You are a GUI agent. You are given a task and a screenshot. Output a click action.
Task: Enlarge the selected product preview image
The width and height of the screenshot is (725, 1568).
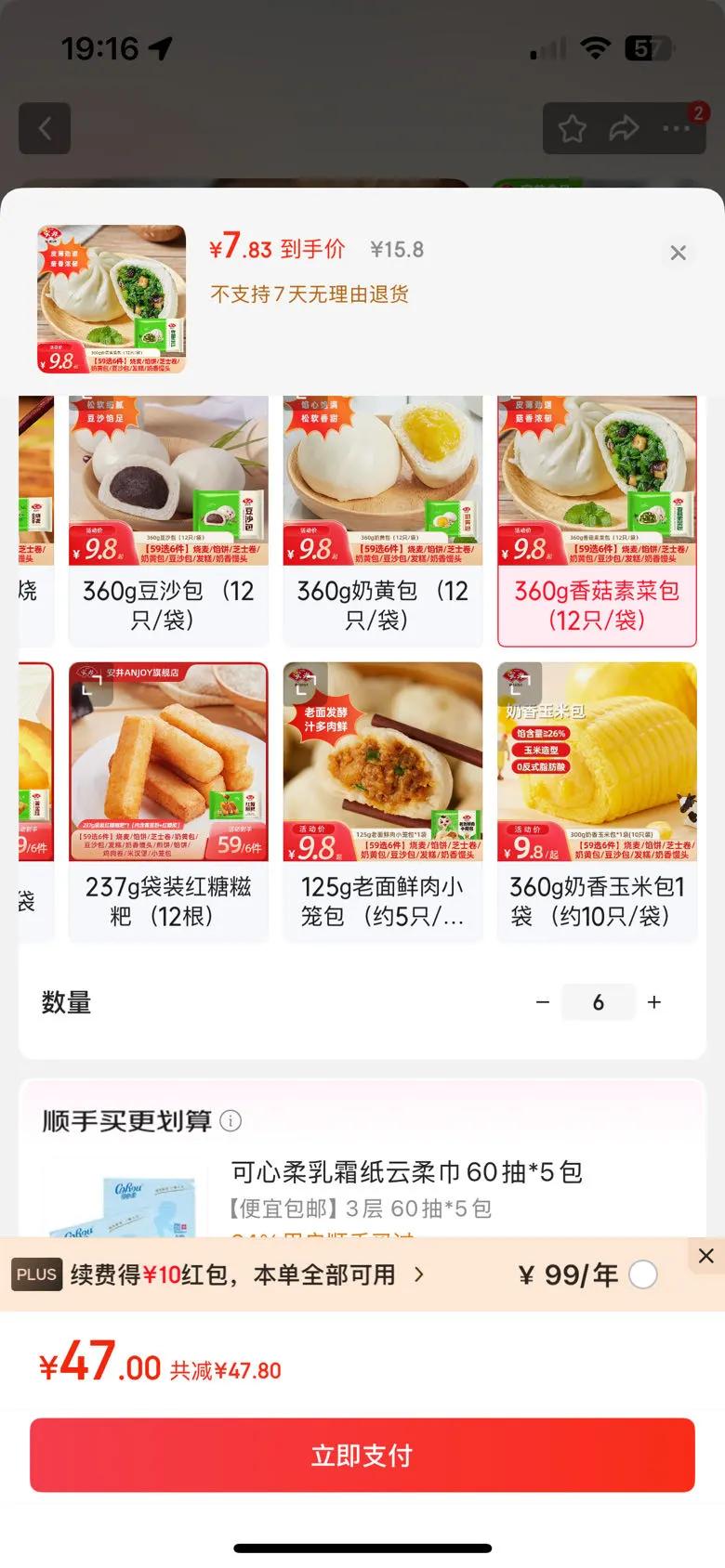[x=112, y=299]
